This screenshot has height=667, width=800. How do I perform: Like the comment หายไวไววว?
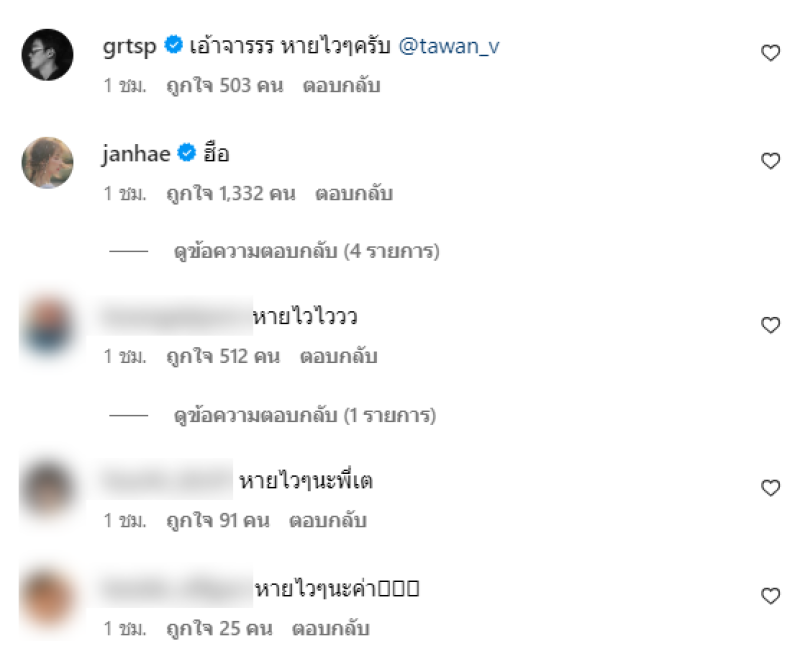[x=770, y=324]
